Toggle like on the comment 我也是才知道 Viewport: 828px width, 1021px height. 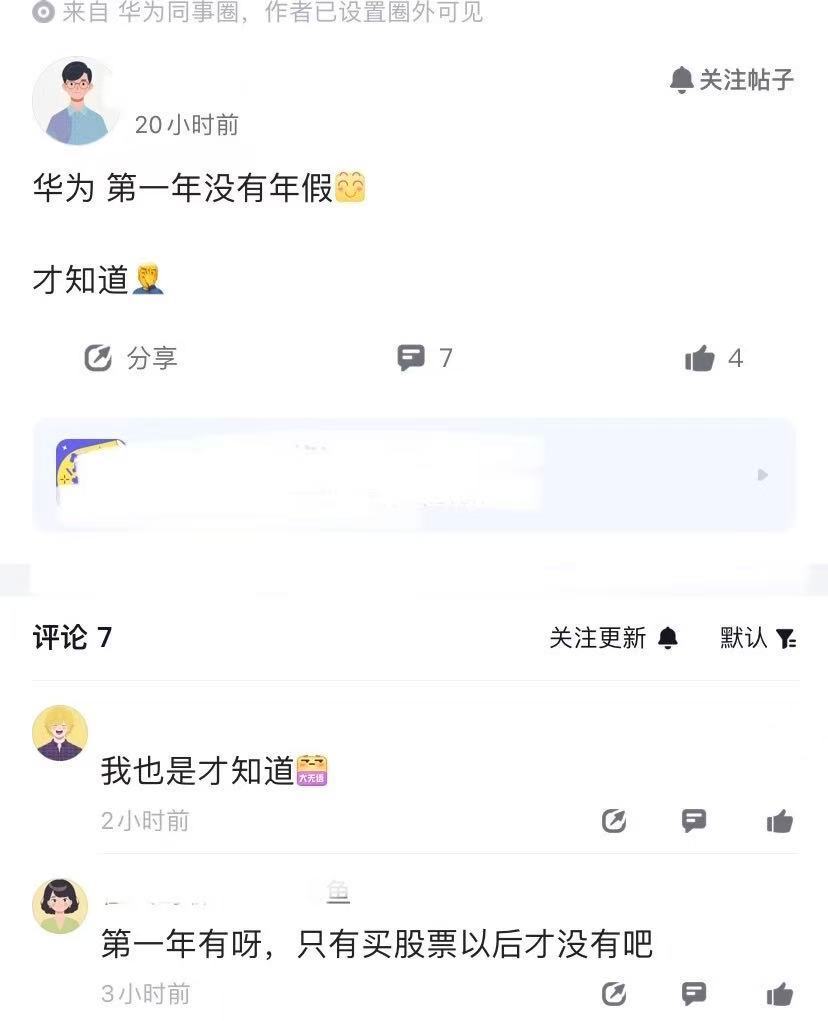coord(778,821)
